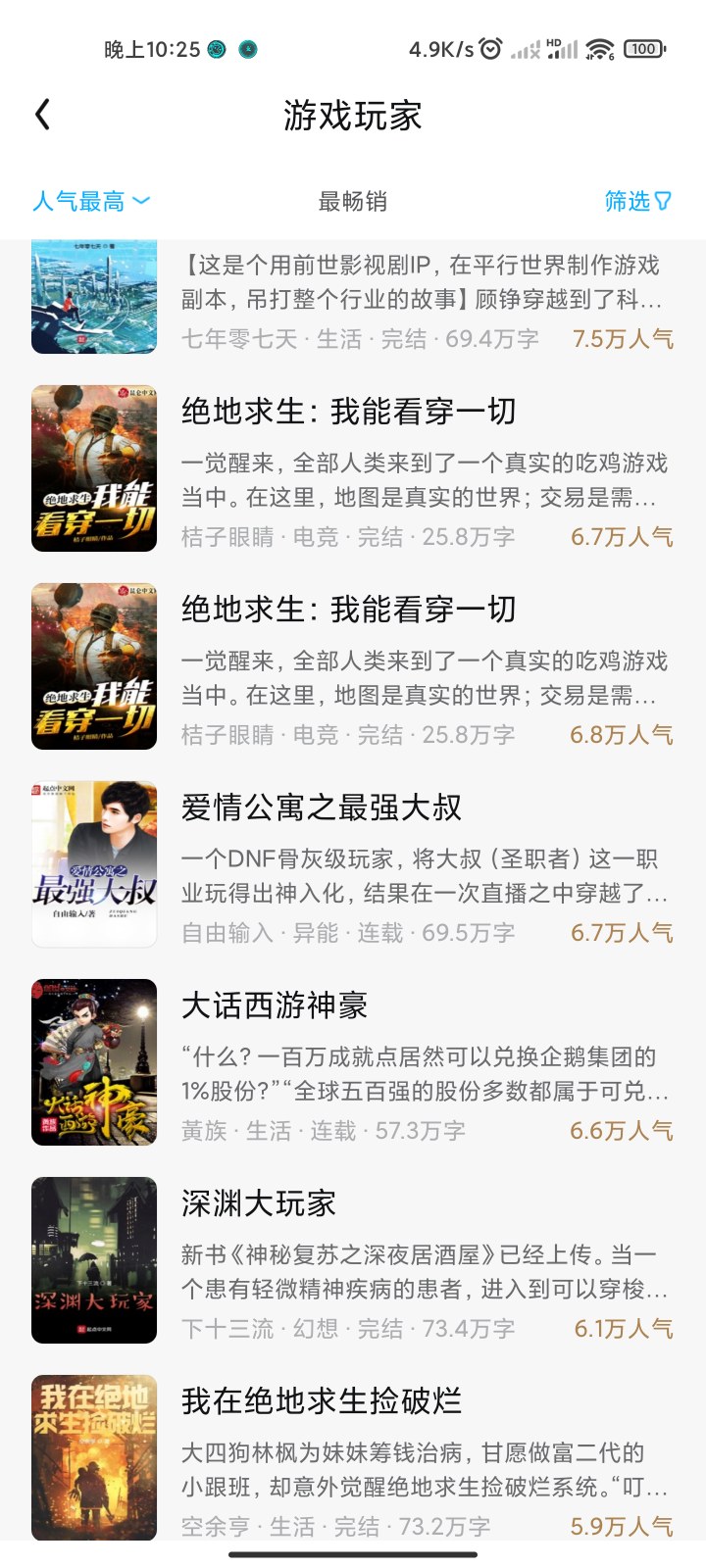
Task: Expand the 人气最高 sort dropdown
Action: [90, 201]
